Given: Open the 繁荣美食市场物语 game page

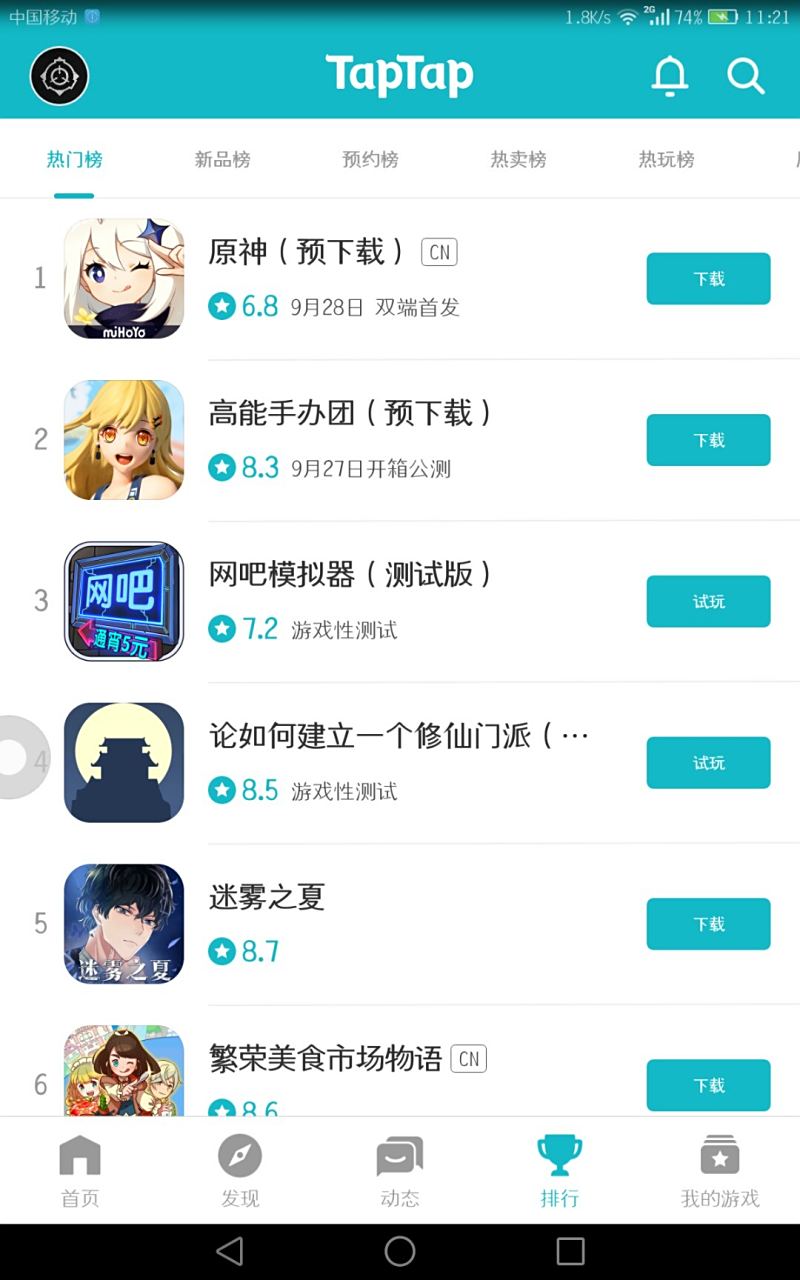Looking at the screenshot, I should 326,1059.
